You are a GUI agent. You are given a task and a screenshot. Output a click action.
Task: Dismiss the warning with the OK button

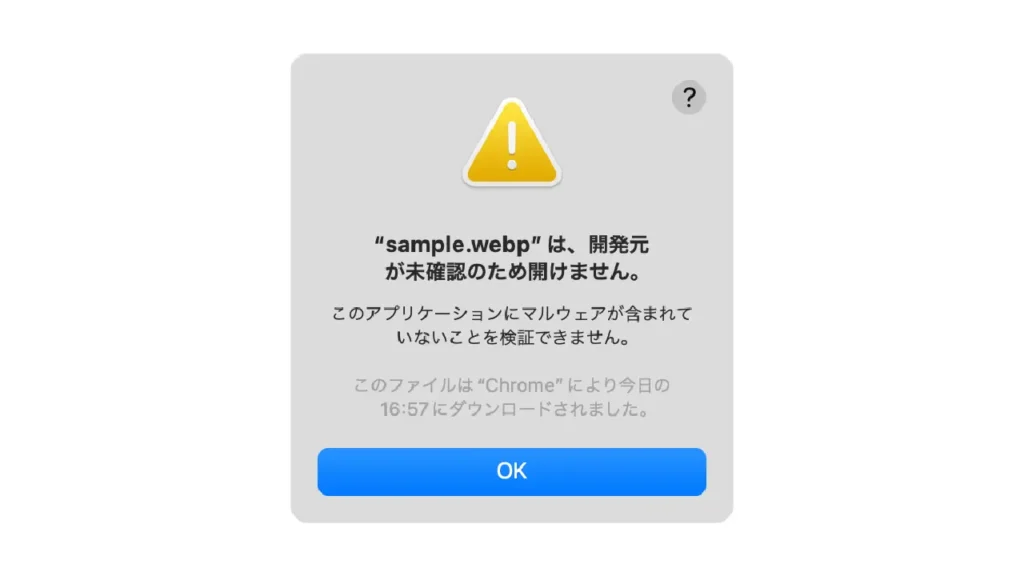click(511, 471)
